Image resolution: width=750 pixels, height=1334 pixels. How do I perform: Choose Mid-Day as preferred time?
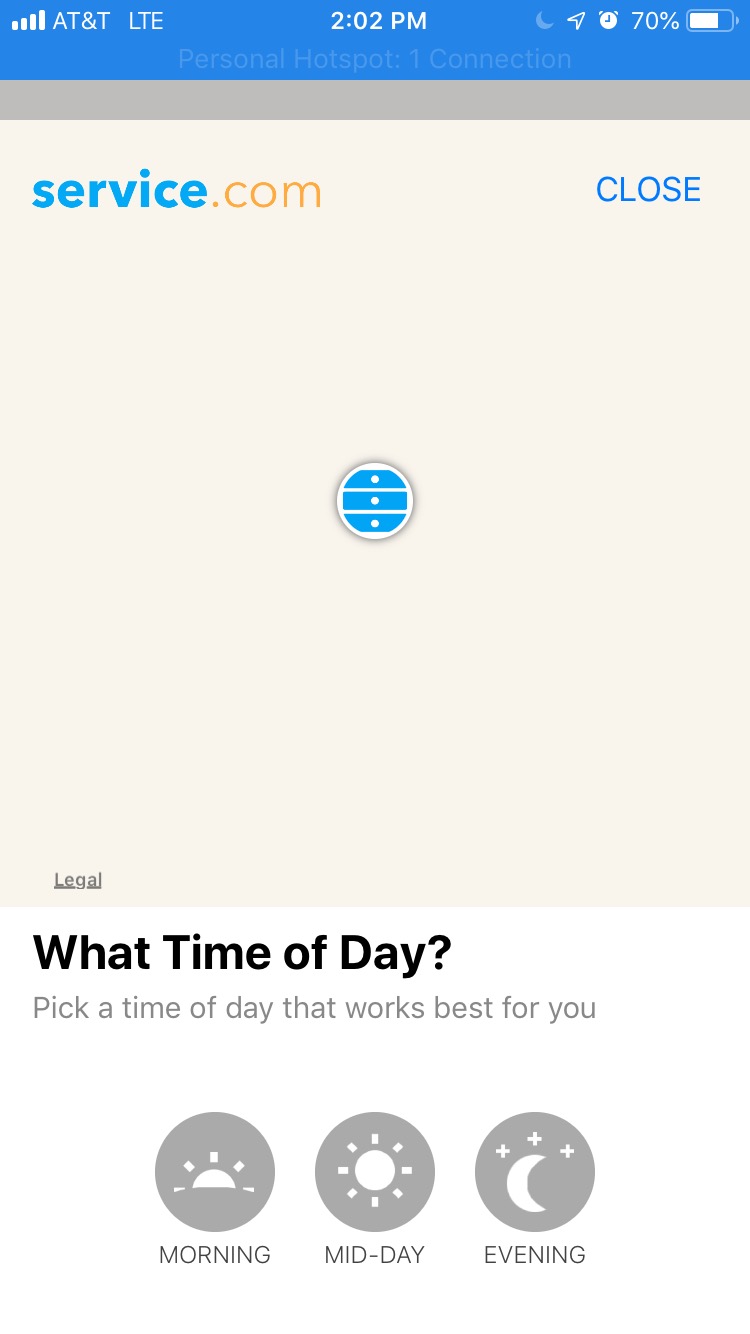click(x=375, y=1172)
